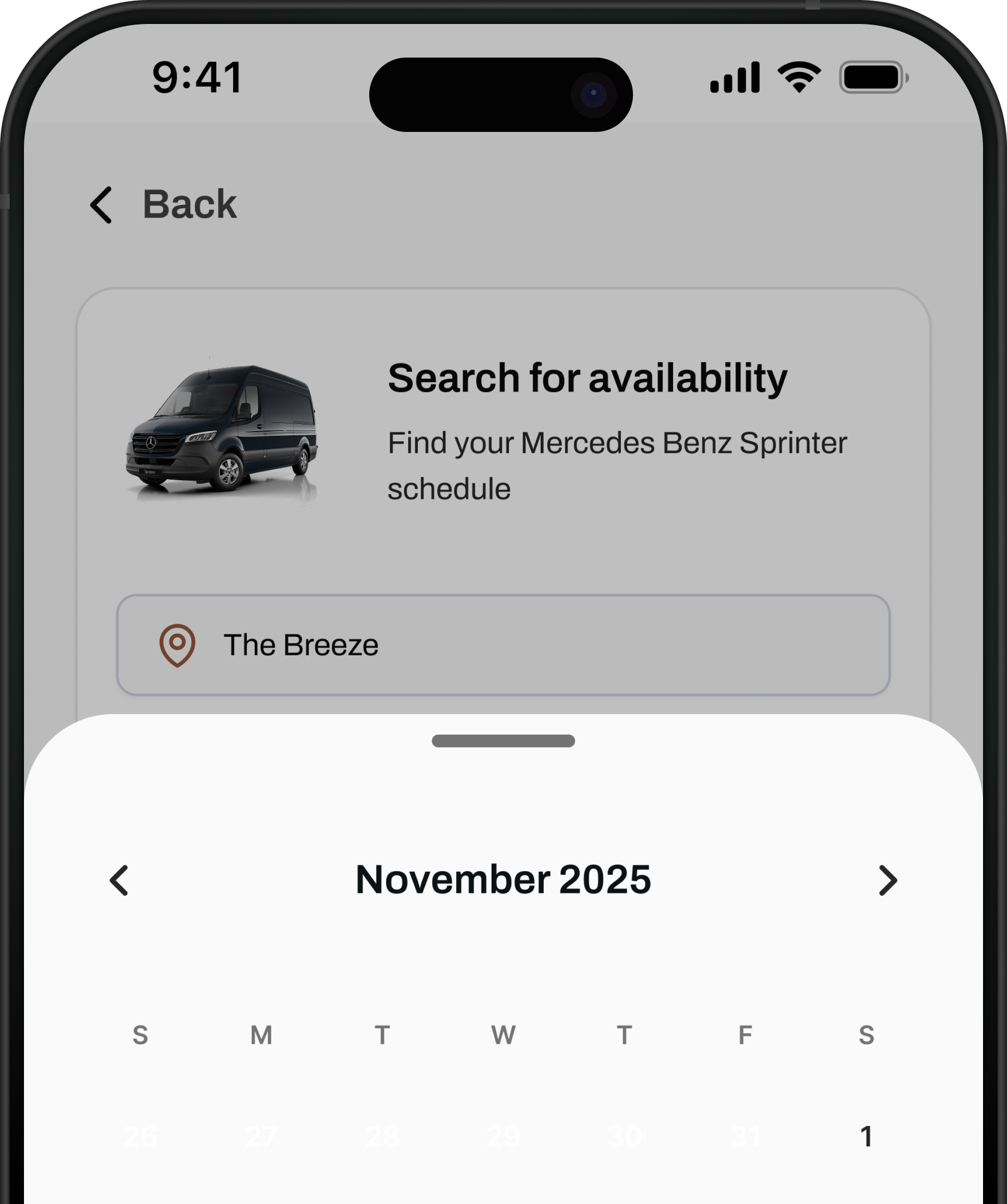Screen dimensions: 1007x1204
Task: Open The Breeze location field
Action: tap(503, 645)
